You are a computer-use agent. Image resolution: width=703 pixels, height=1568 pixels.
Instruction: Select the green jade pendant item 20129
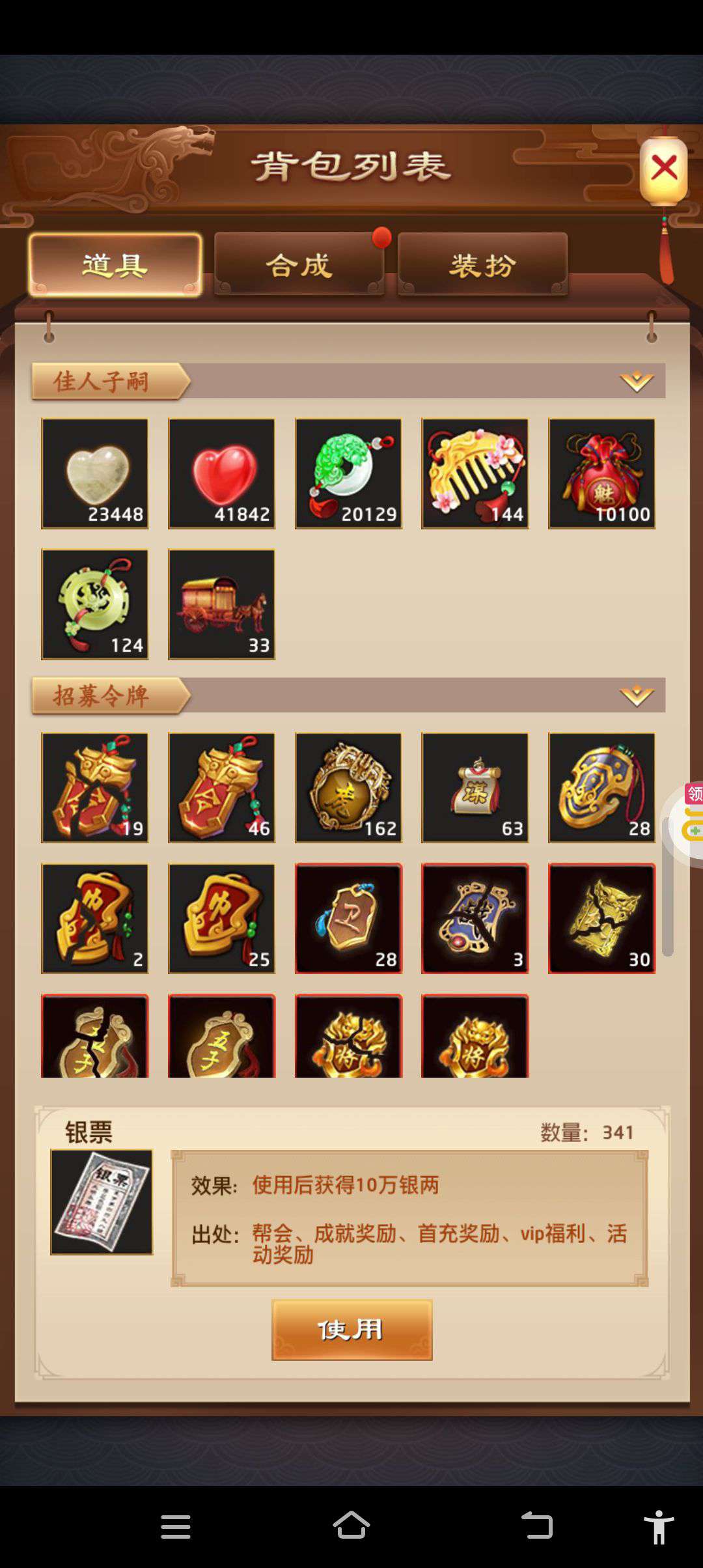(x=348, y=473)
